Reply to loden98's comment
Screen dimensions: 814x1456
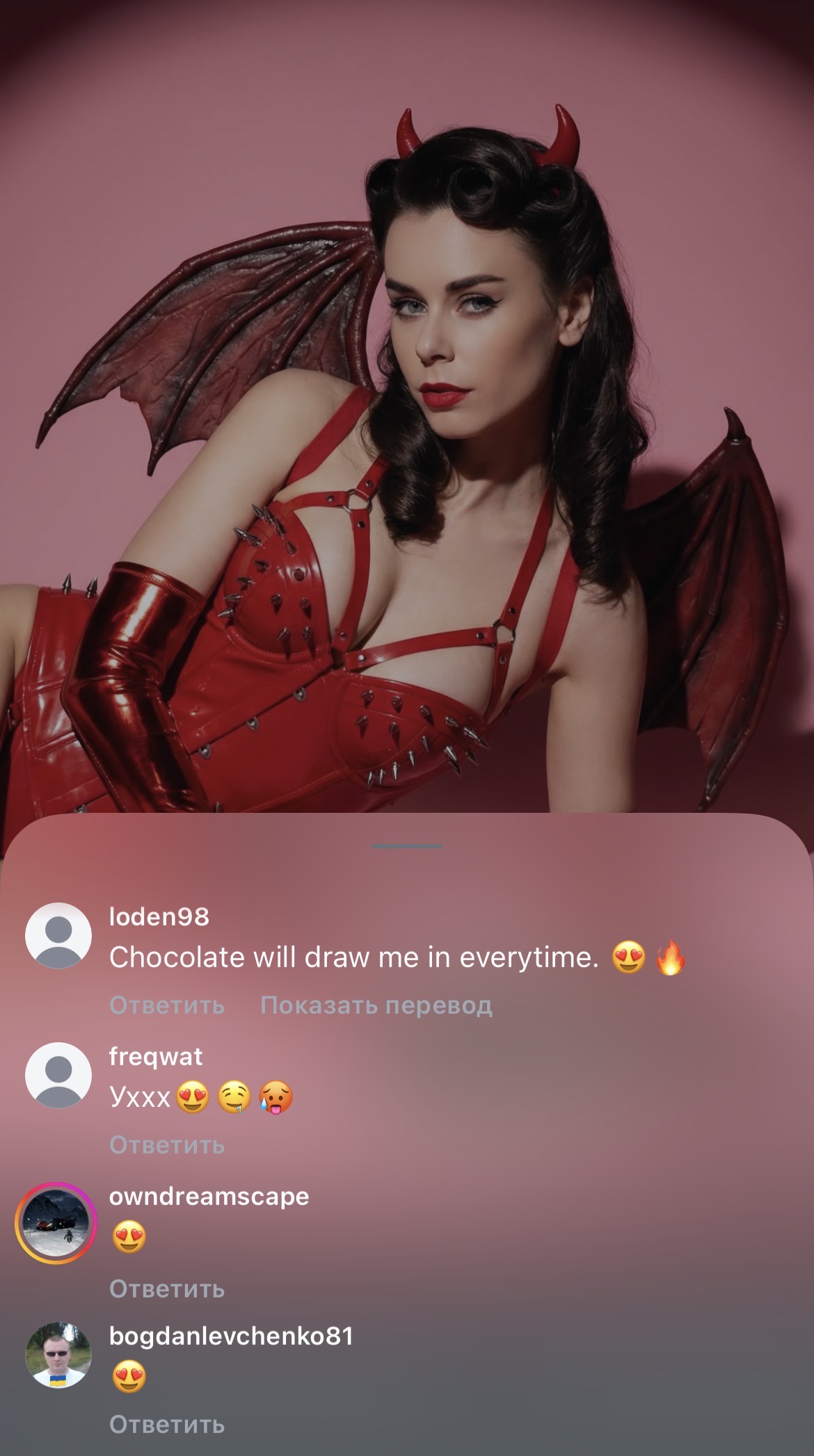167,1005
